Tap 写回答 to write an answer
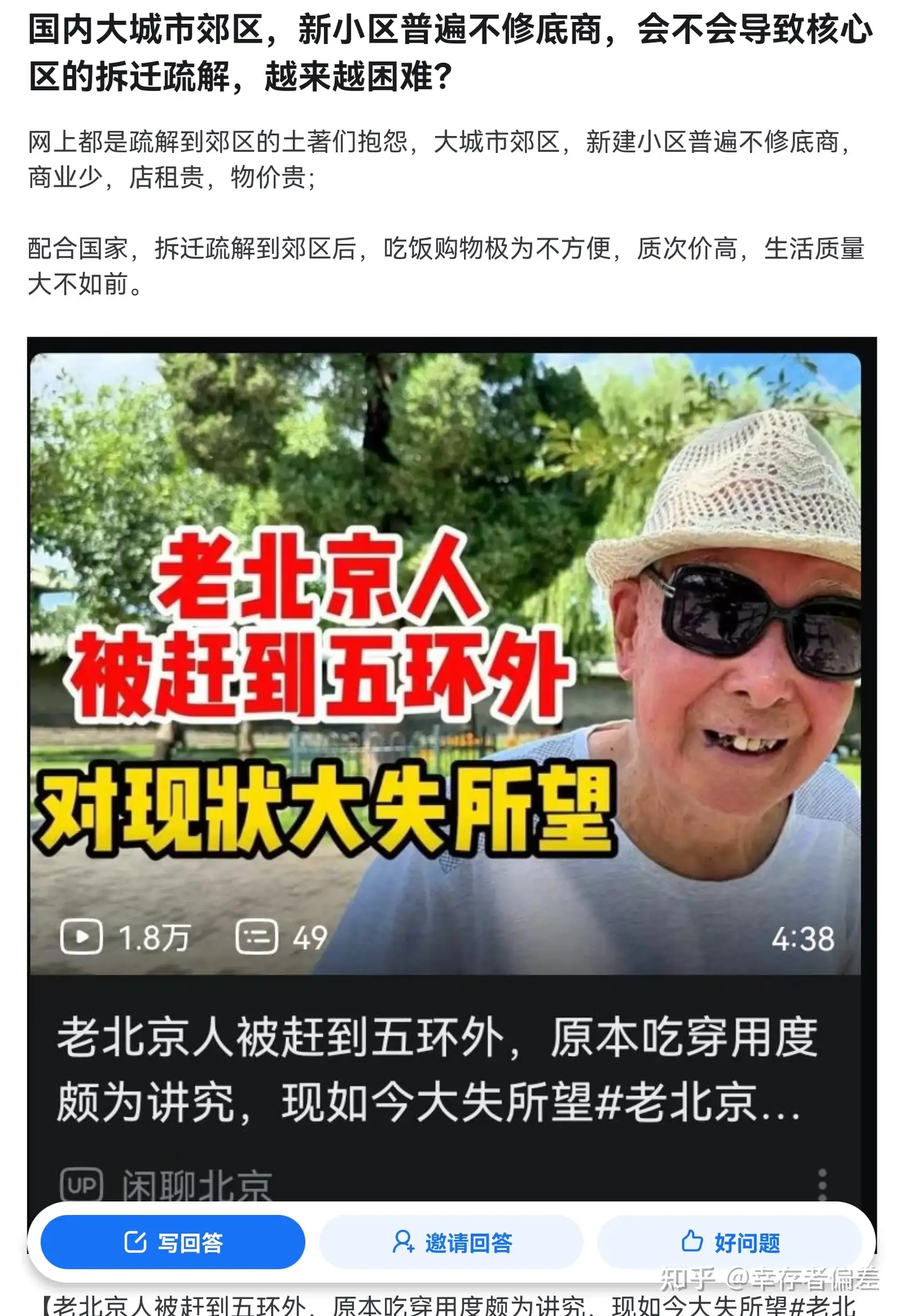Screen dimensions: 903x1316 (173, 1241)
